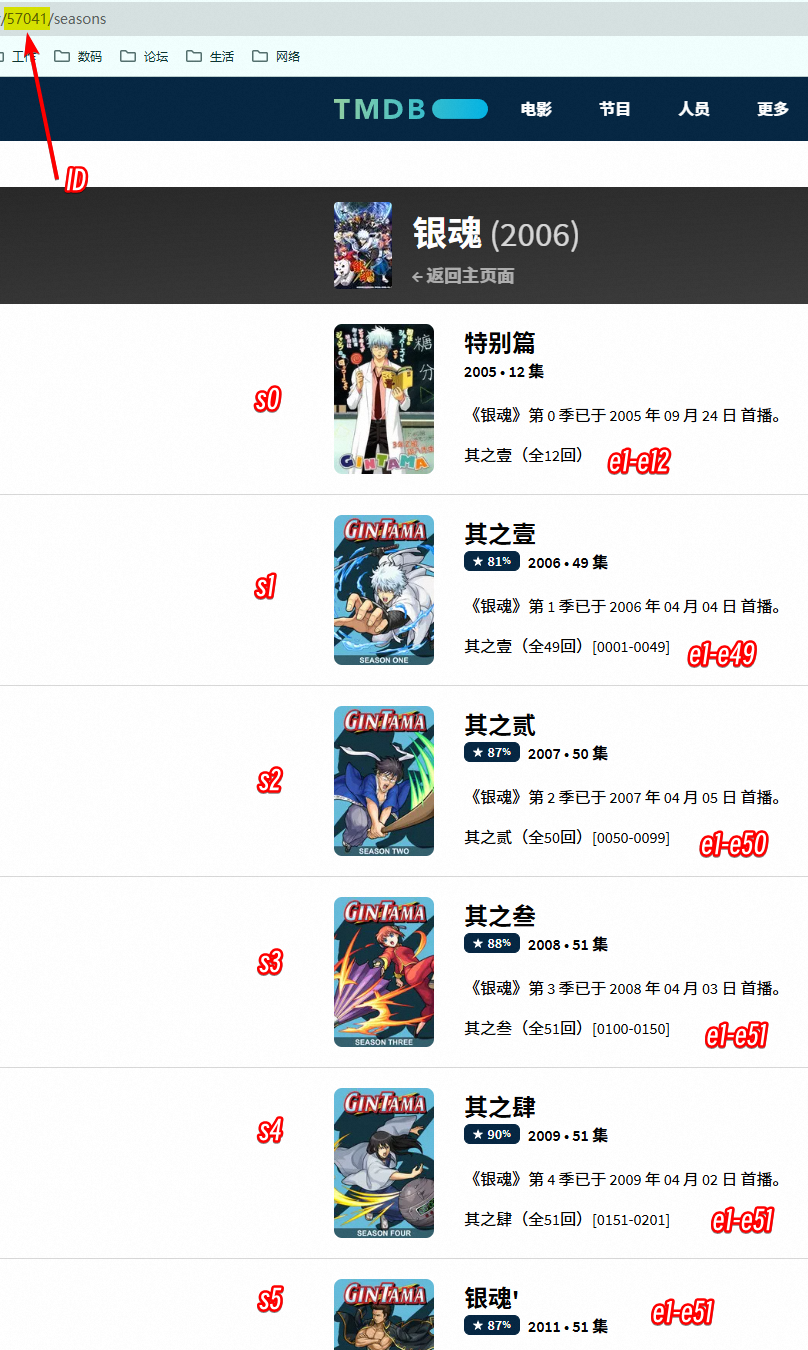Open the 数码 bookmarks folder
The height and width of the screenshot is (1350, 808).
(79, 57)
